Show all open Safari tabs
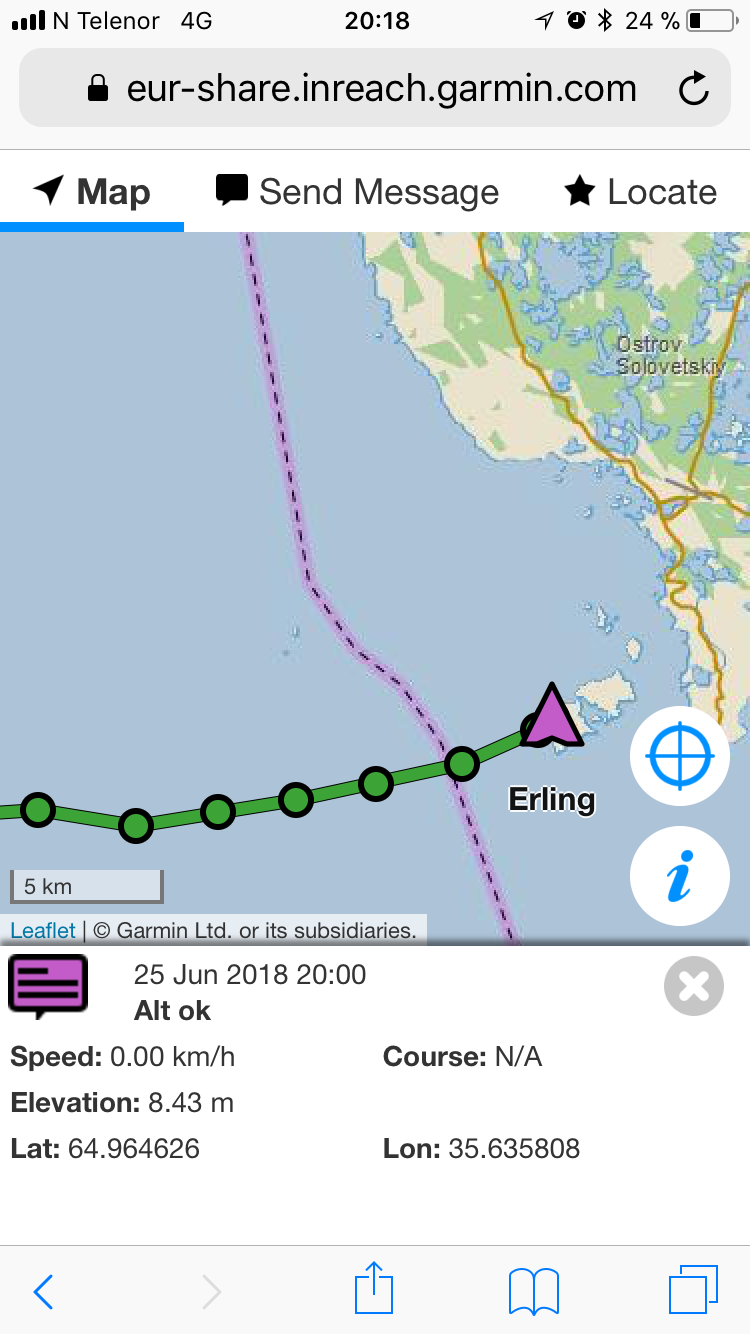 [x=692, y=1290]
